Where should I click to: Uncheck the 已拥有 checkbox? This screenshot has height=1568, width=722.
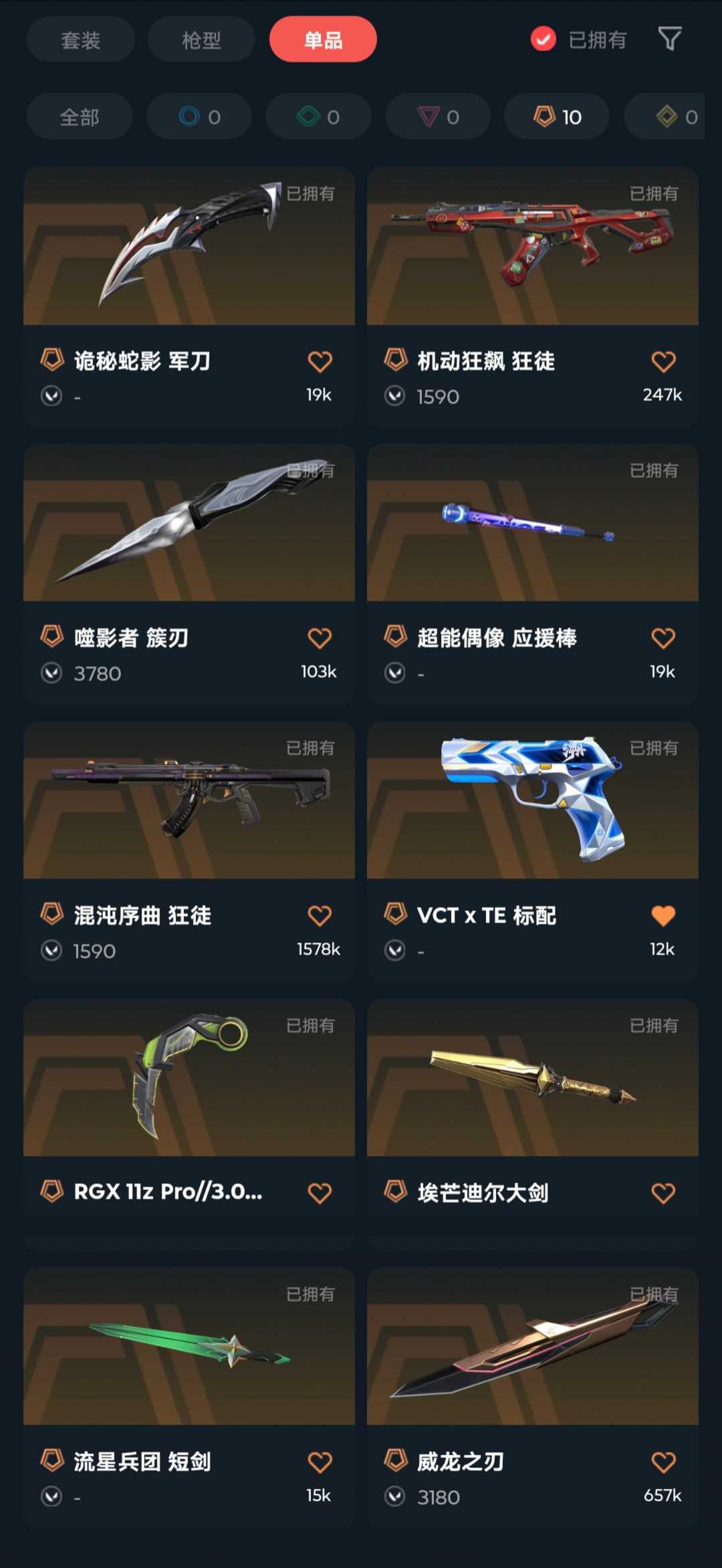(544, 39)
